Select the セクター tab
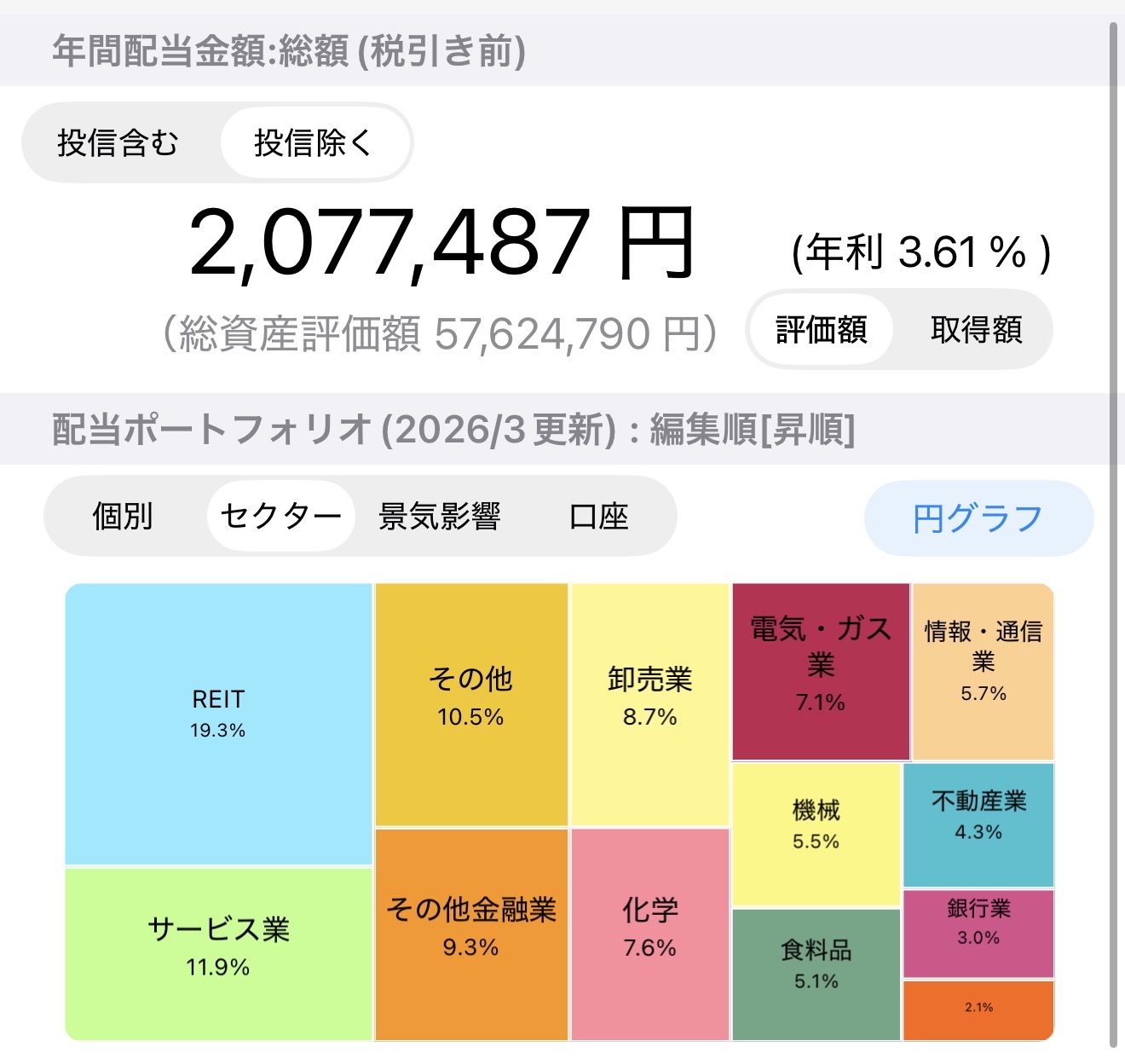This screenshot has height=1064, width=1125. (280, 517)
